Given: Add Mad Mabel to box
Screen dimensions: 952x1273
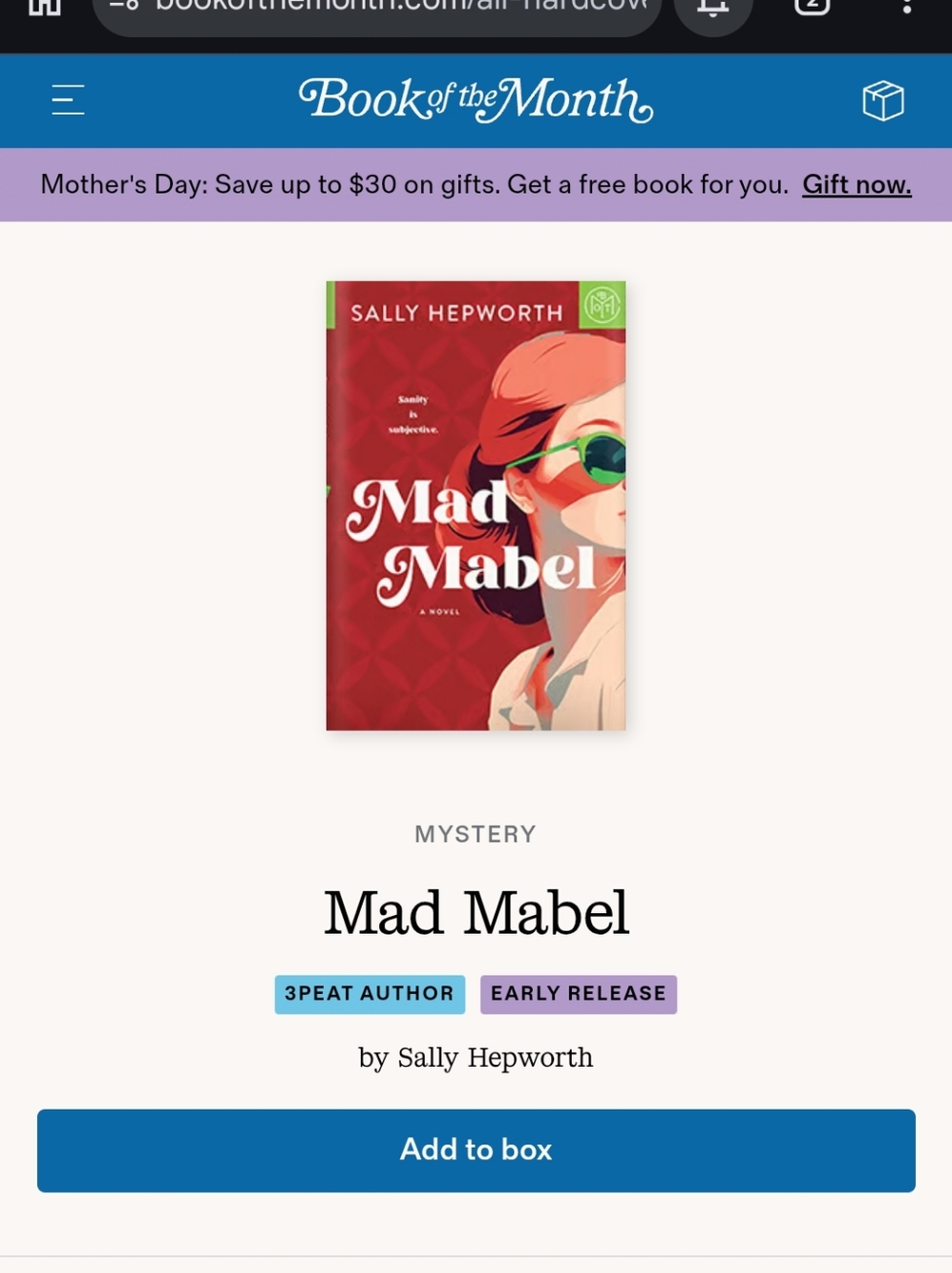Looking at the screenshot, I should click(476, 1150).
